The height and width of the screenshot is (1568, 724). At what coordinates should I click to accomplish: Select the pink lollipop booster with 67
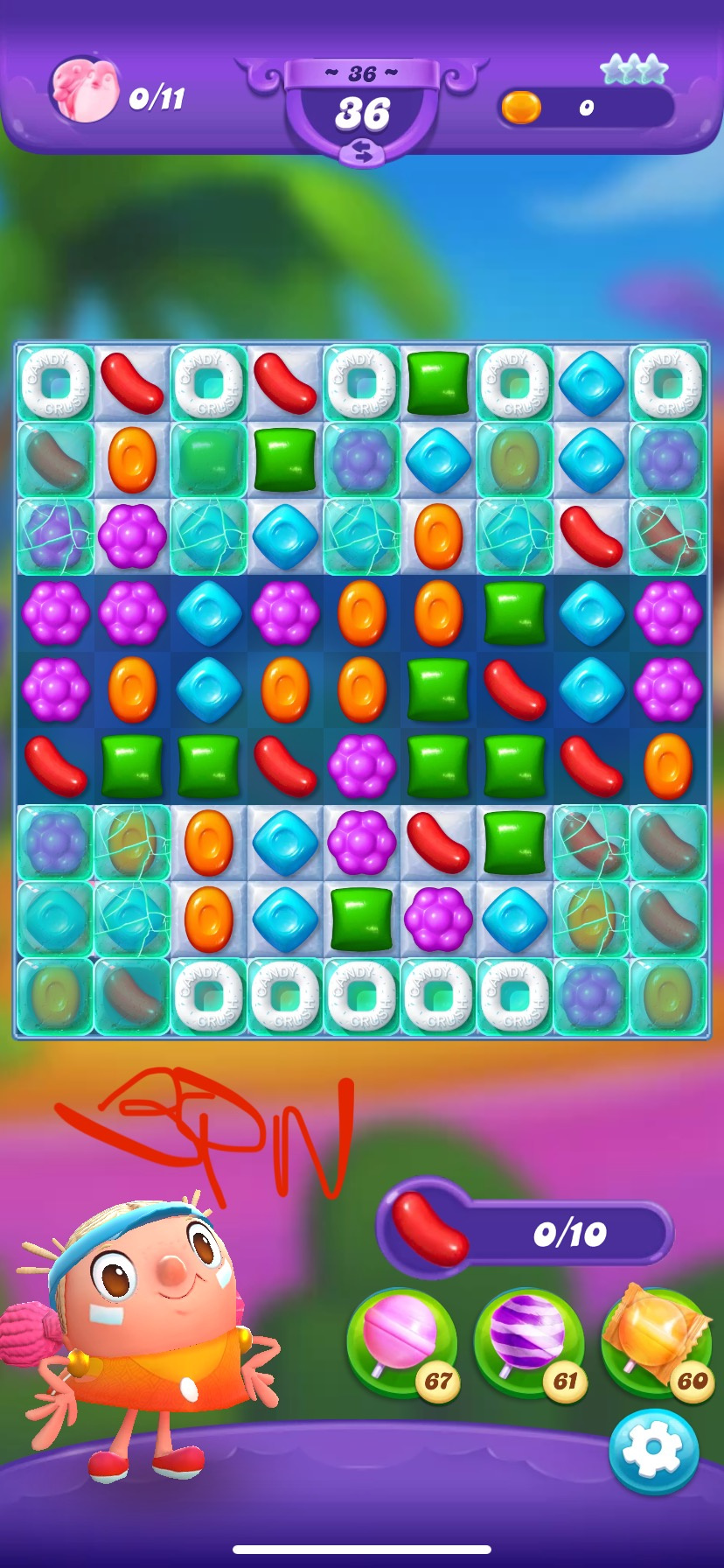(x=401, y=1340)
